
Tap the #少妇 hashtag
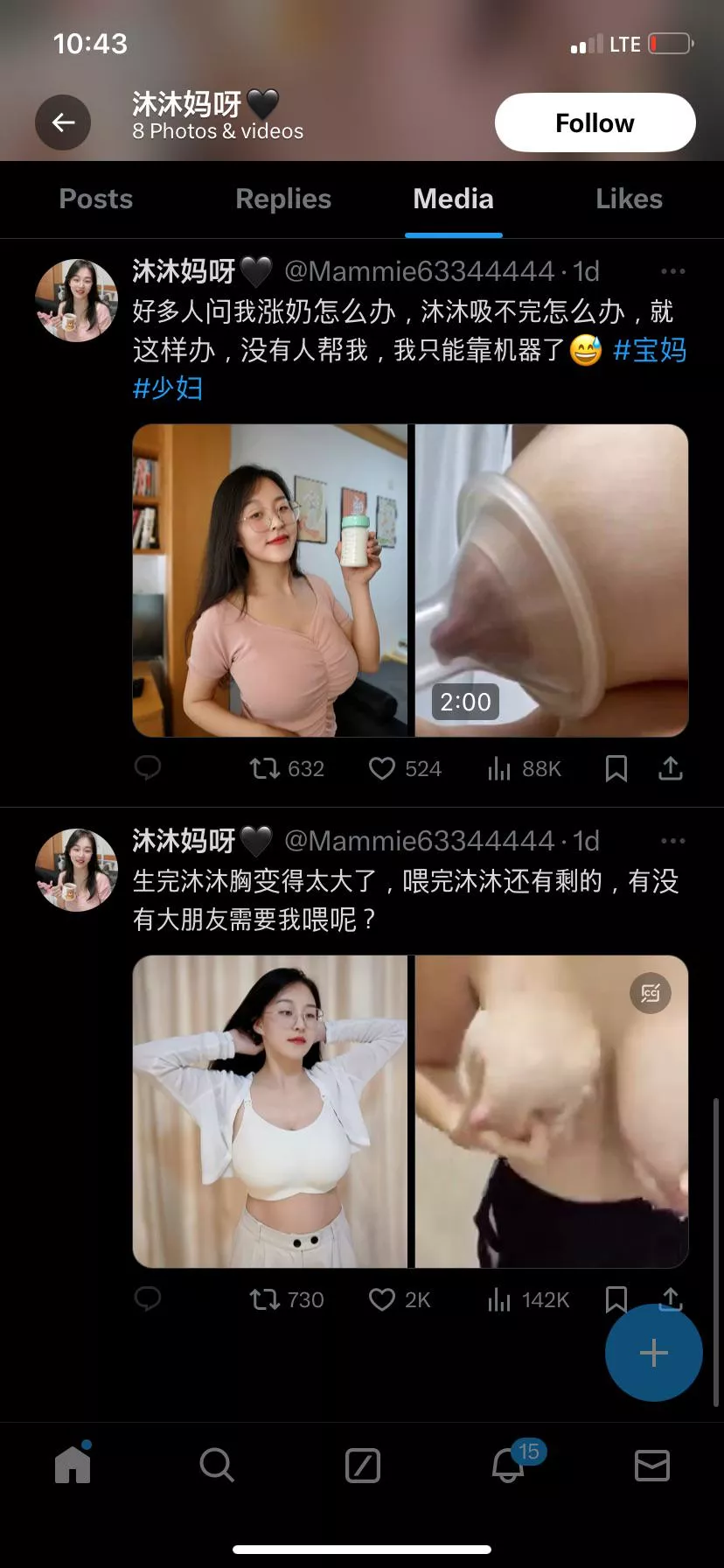tap(168, 388)
